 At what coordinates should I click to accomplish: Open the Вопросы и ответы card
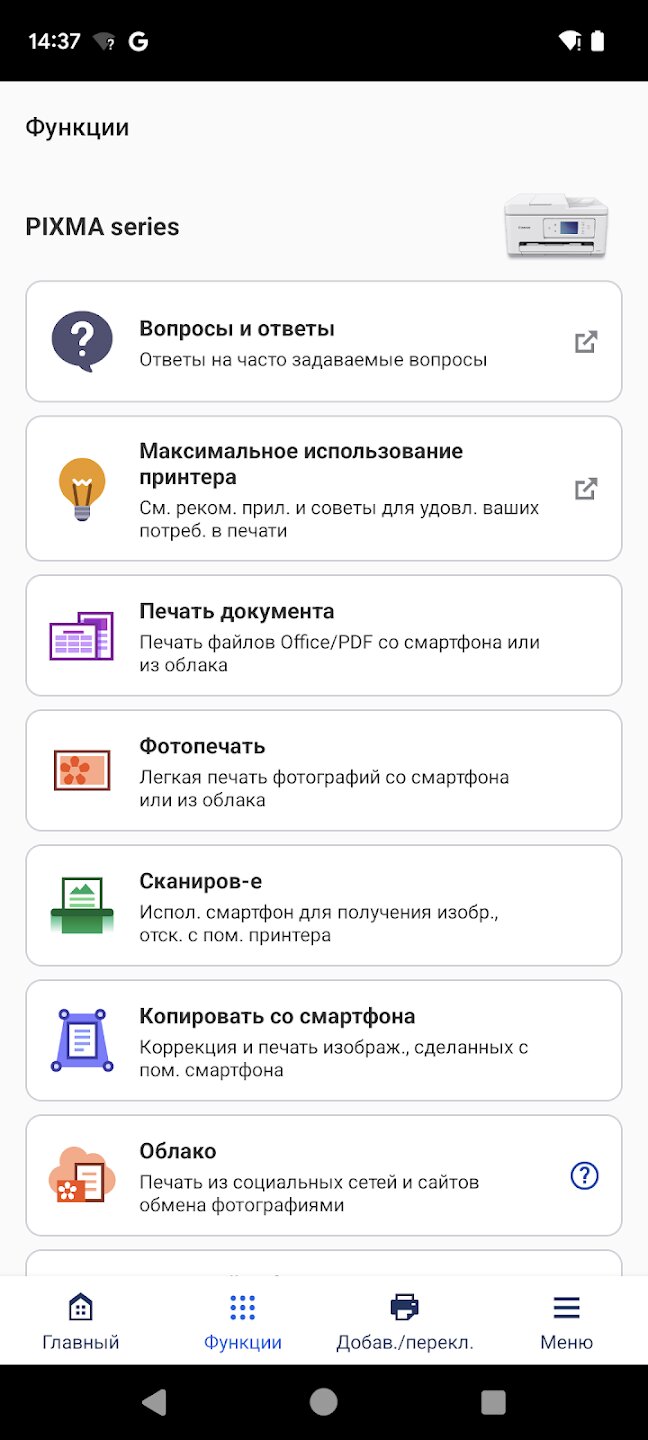(x=324, y=342)
